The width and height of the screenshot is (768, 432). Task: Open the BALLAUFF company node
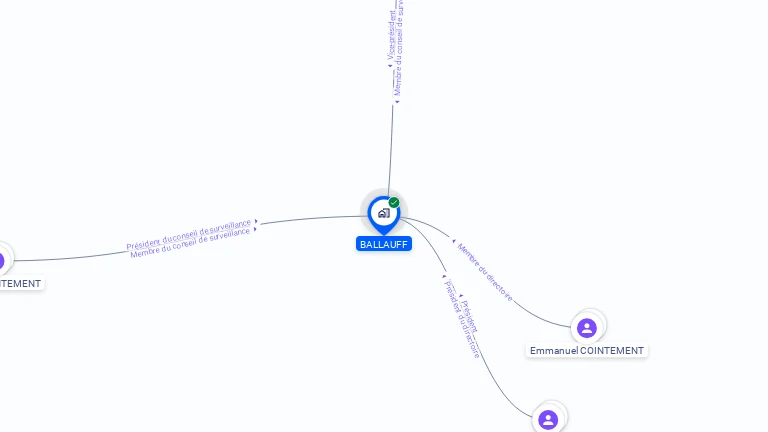pyautogui.click(x=383, y=213)
